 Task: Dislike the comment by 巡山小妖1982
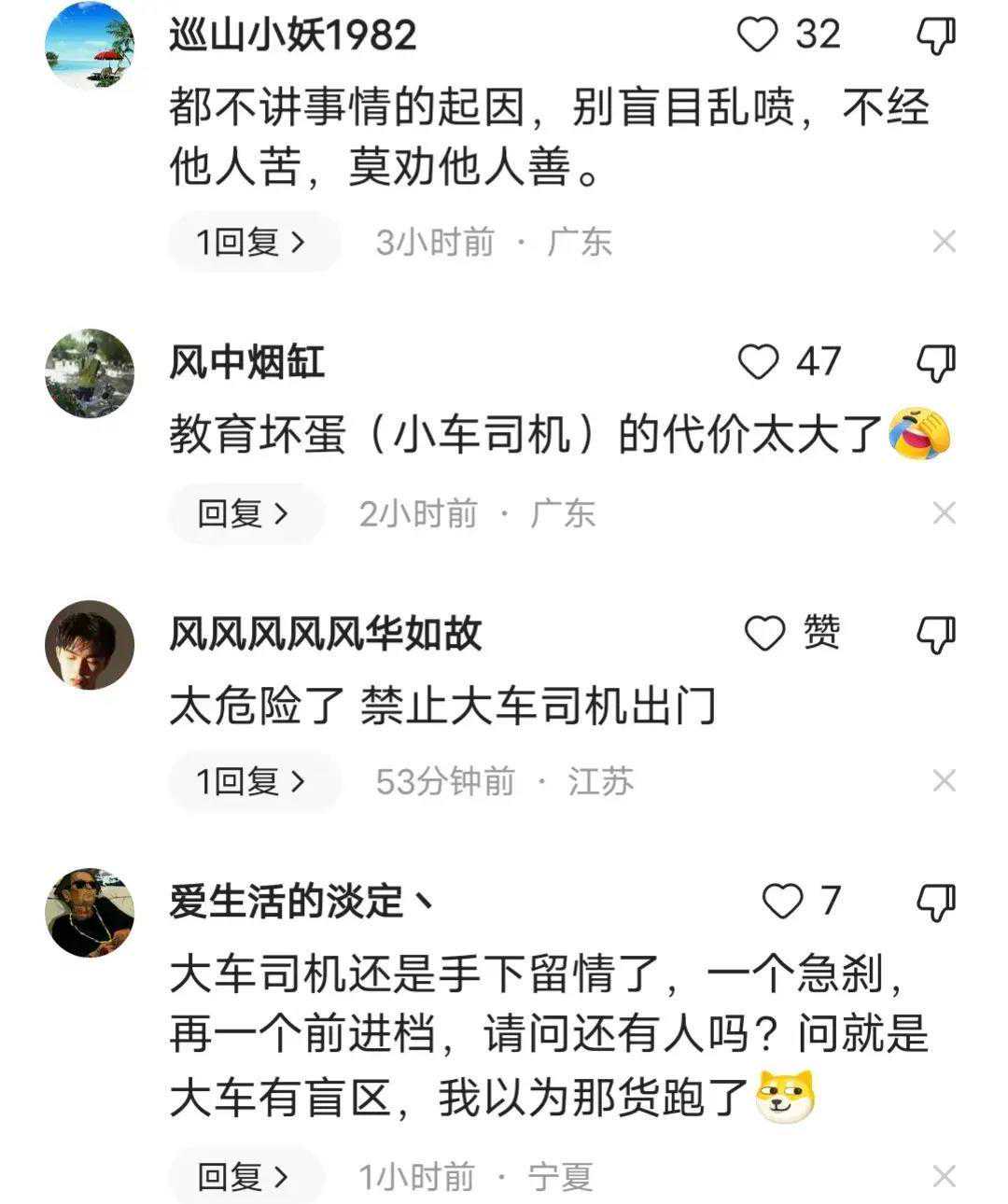[x=935, y=35]
